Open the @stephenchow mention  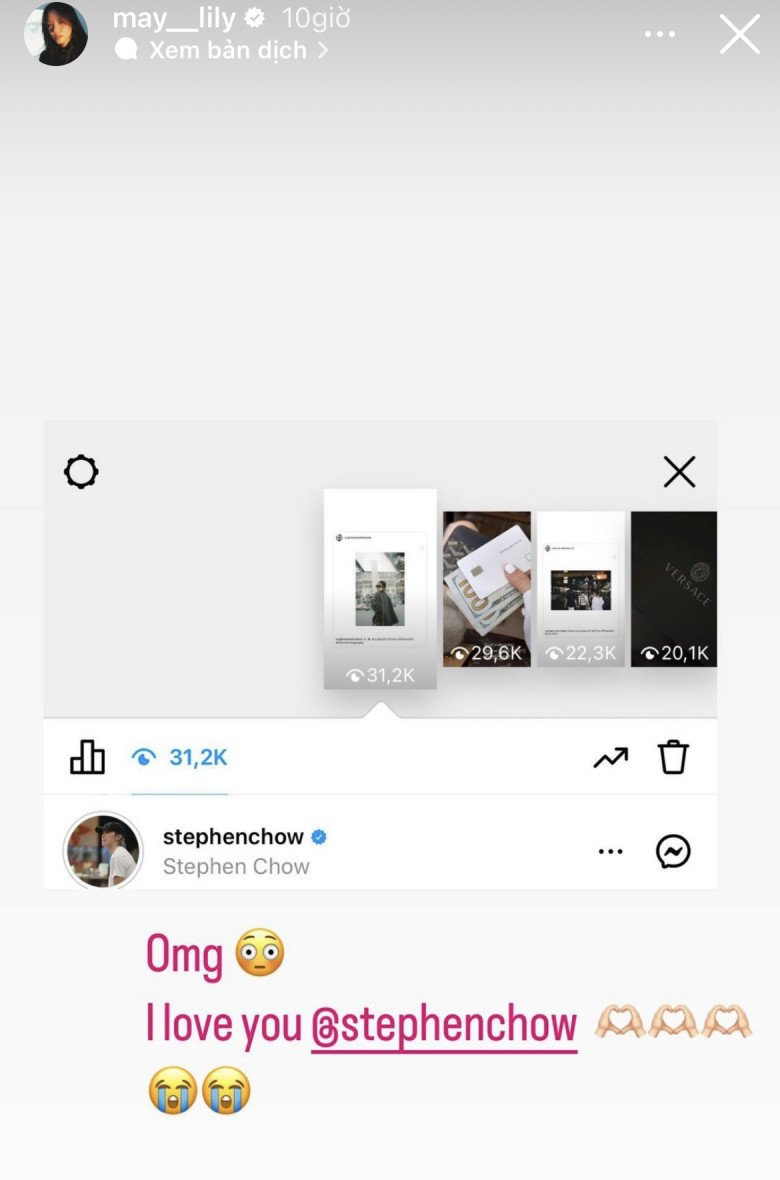pos(444,1025)
